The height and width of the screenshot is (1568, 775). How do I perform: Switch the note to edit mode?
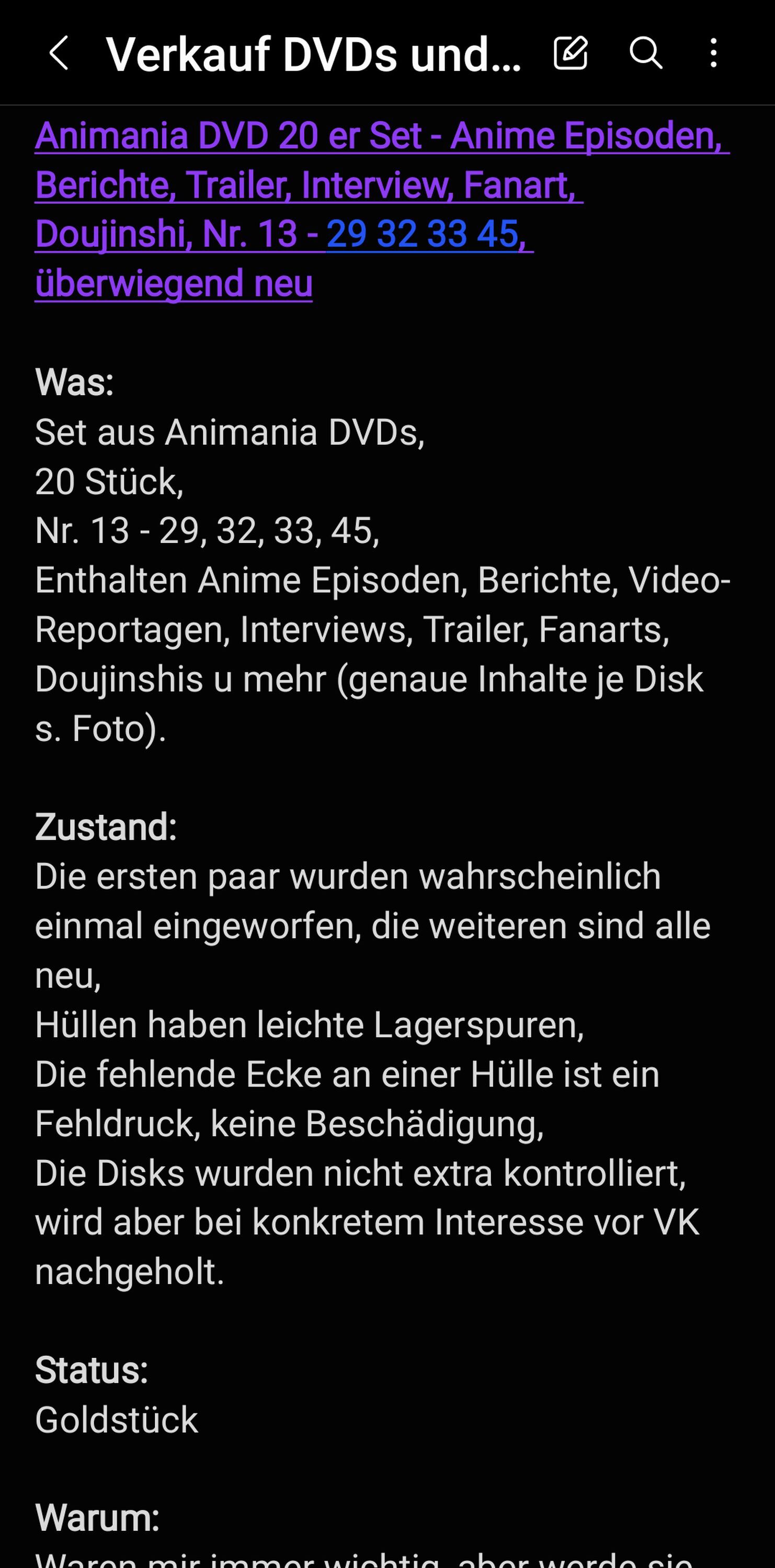point(571,53)
